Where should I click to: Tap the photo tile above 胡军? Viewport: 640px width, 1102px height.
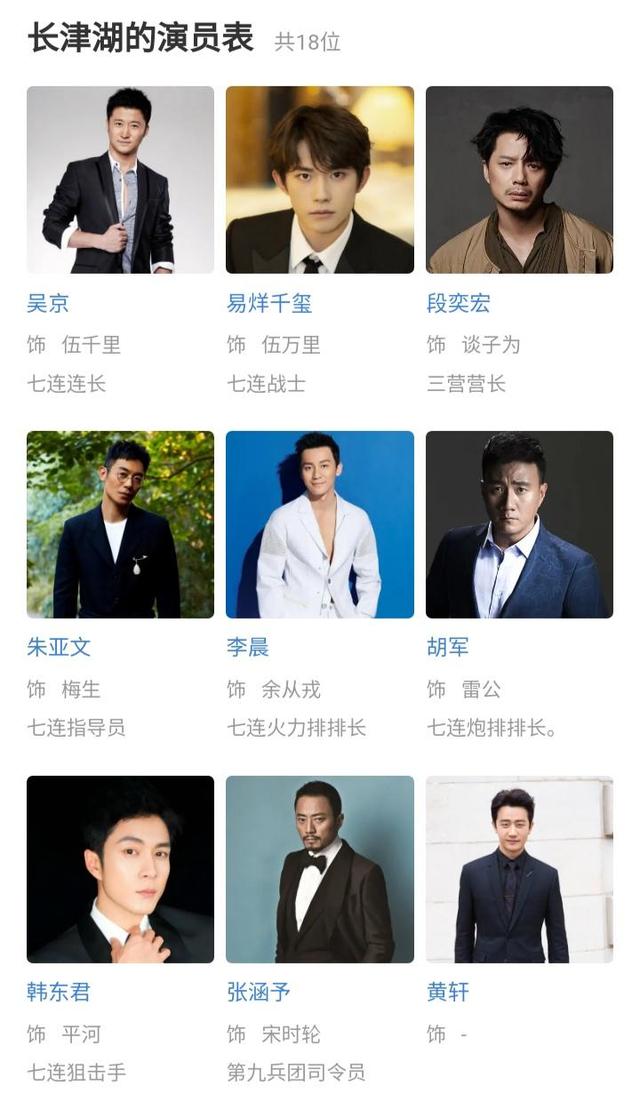pyautogui.click(x=519, y=524)
